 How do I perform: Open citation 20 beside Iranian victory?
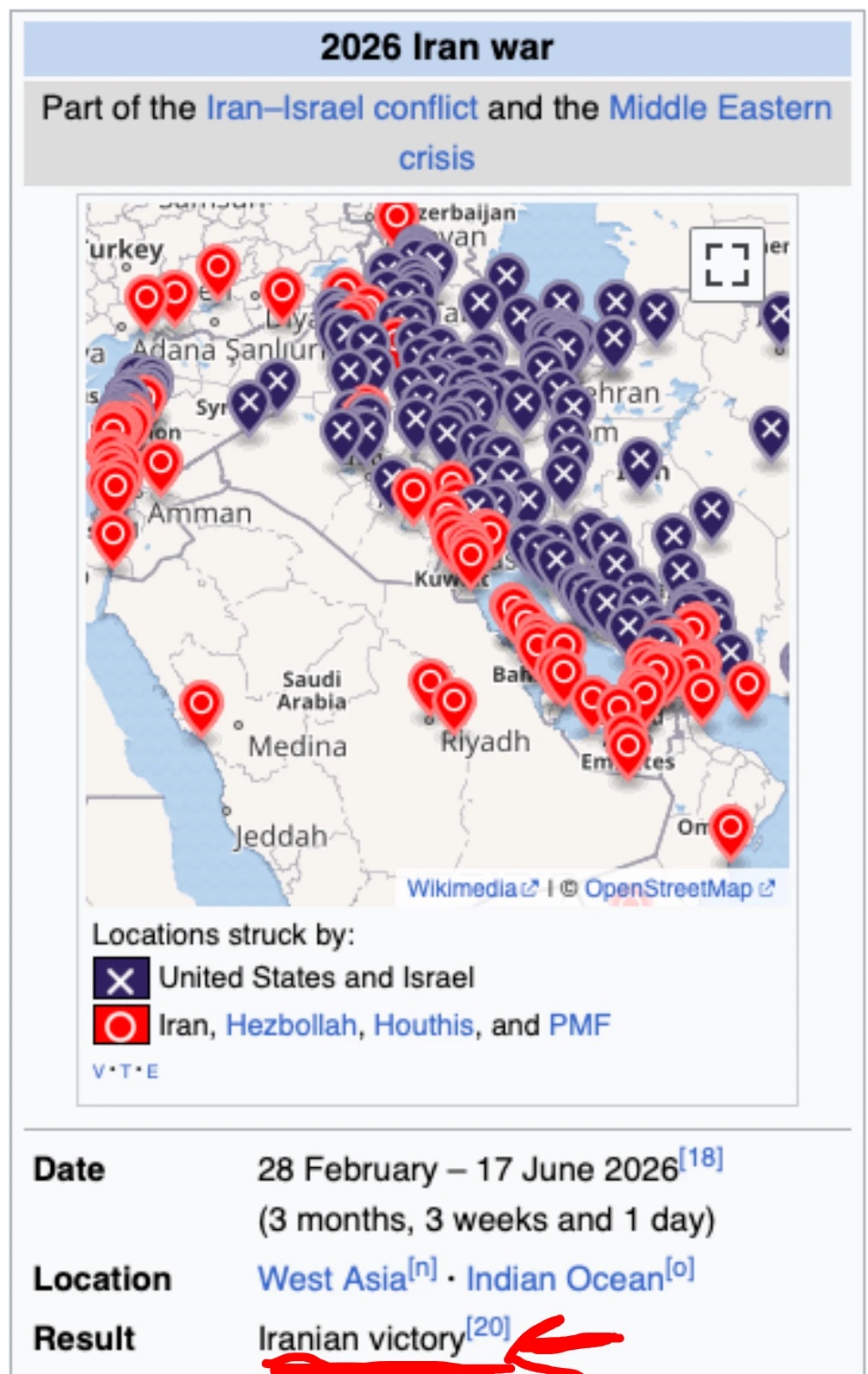[x=488, y=1327]
